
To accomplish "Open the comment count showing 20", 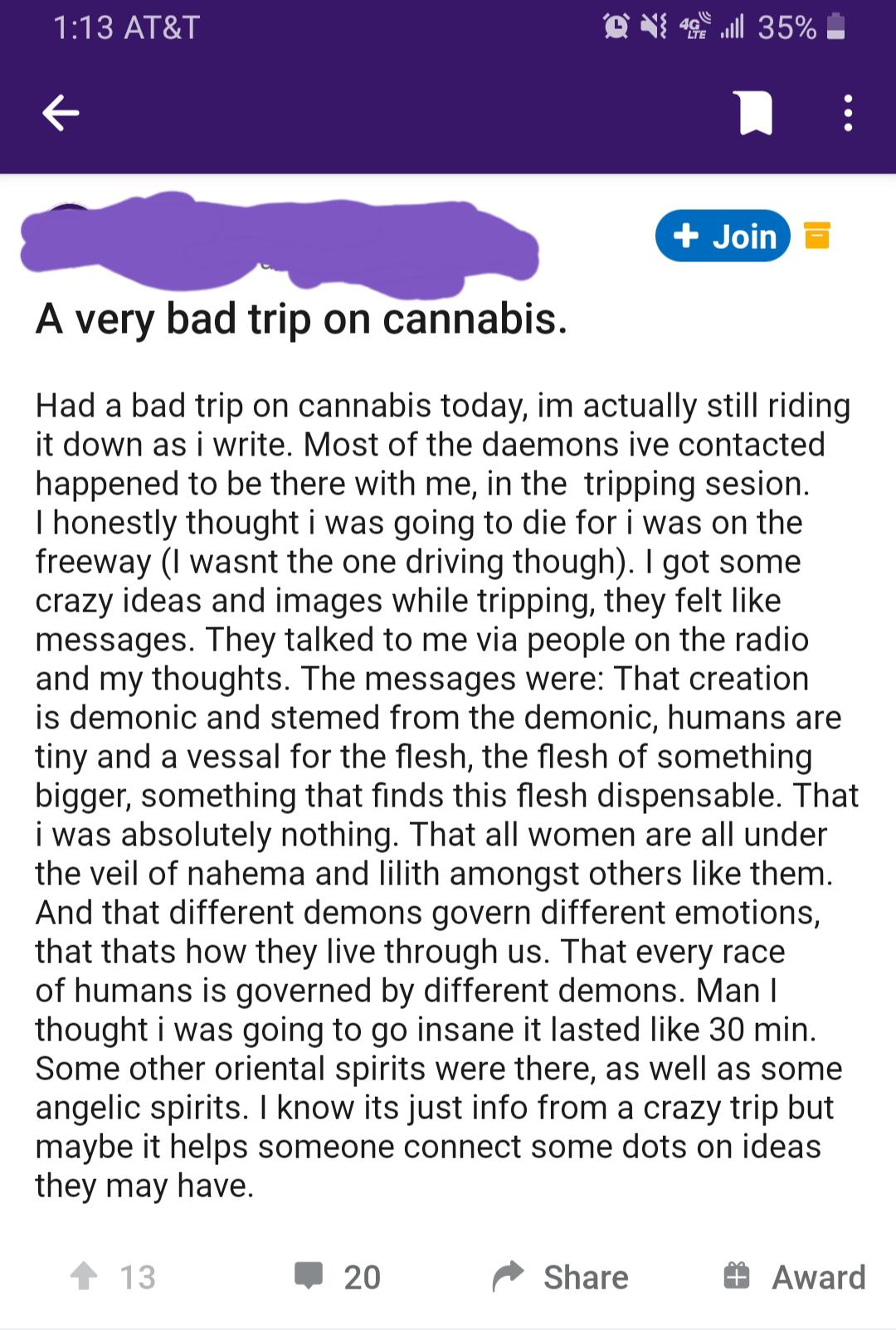I will tap(361, 1278).
